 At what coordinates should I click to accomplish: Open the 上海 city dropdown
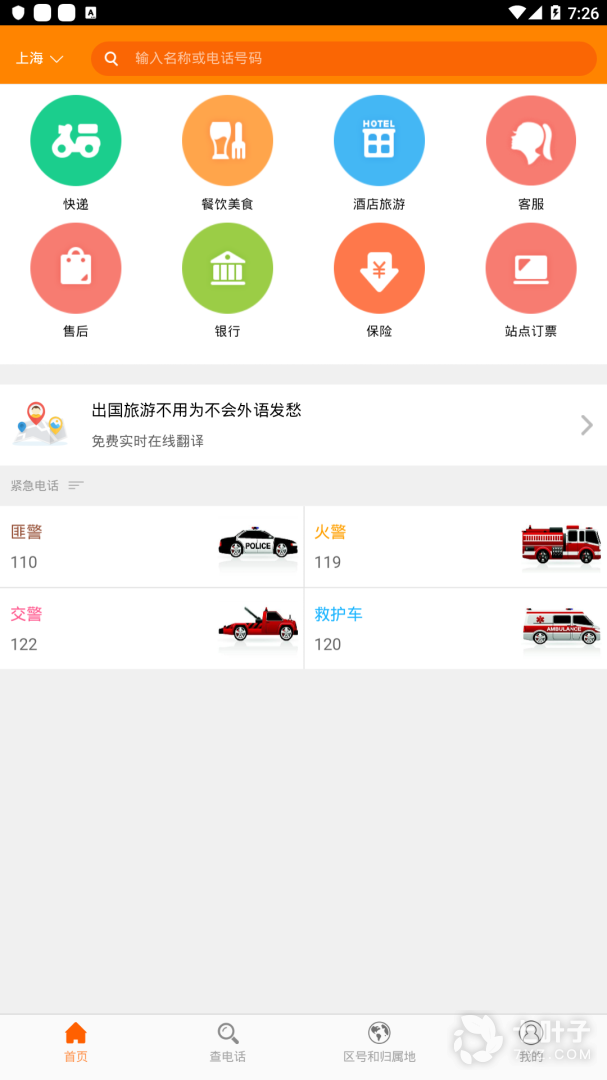(x=38, y=59)
